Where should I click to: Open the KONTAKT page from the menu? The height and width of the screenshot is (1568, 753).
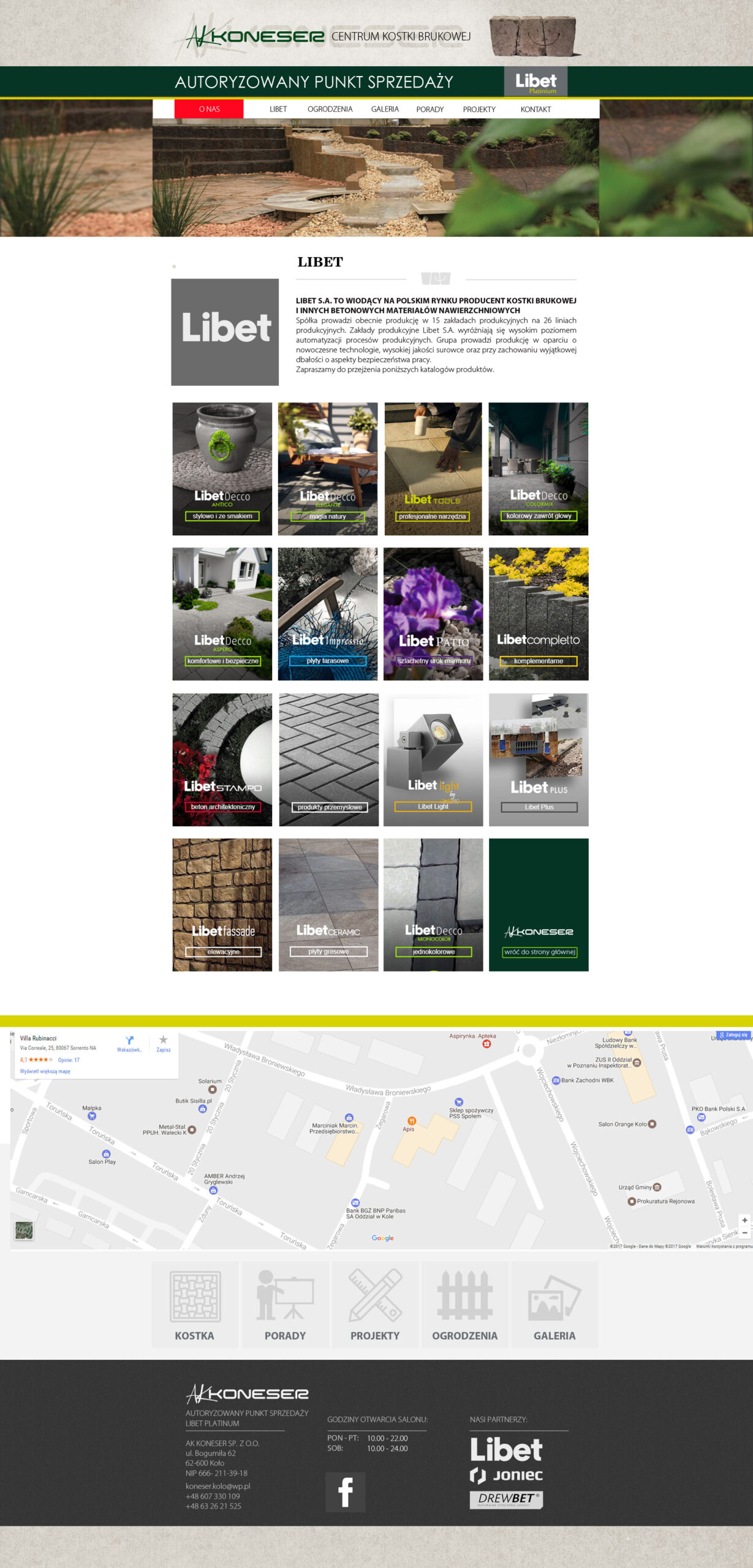coord(535,109)
